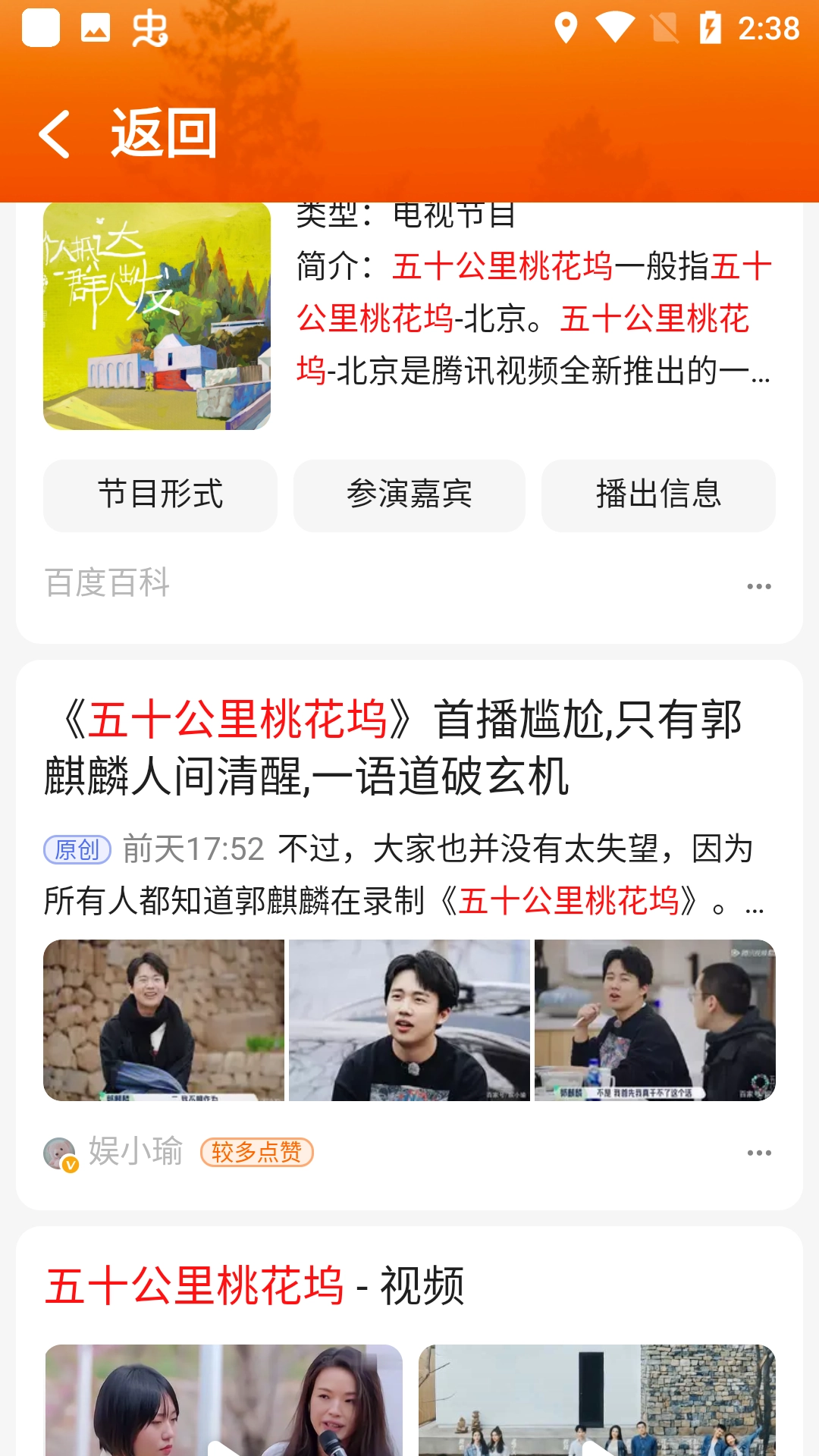
Task: Open overflow menu on the 娱小瑜 article card
Action: pyautogui.click(x=758, y=1151)
